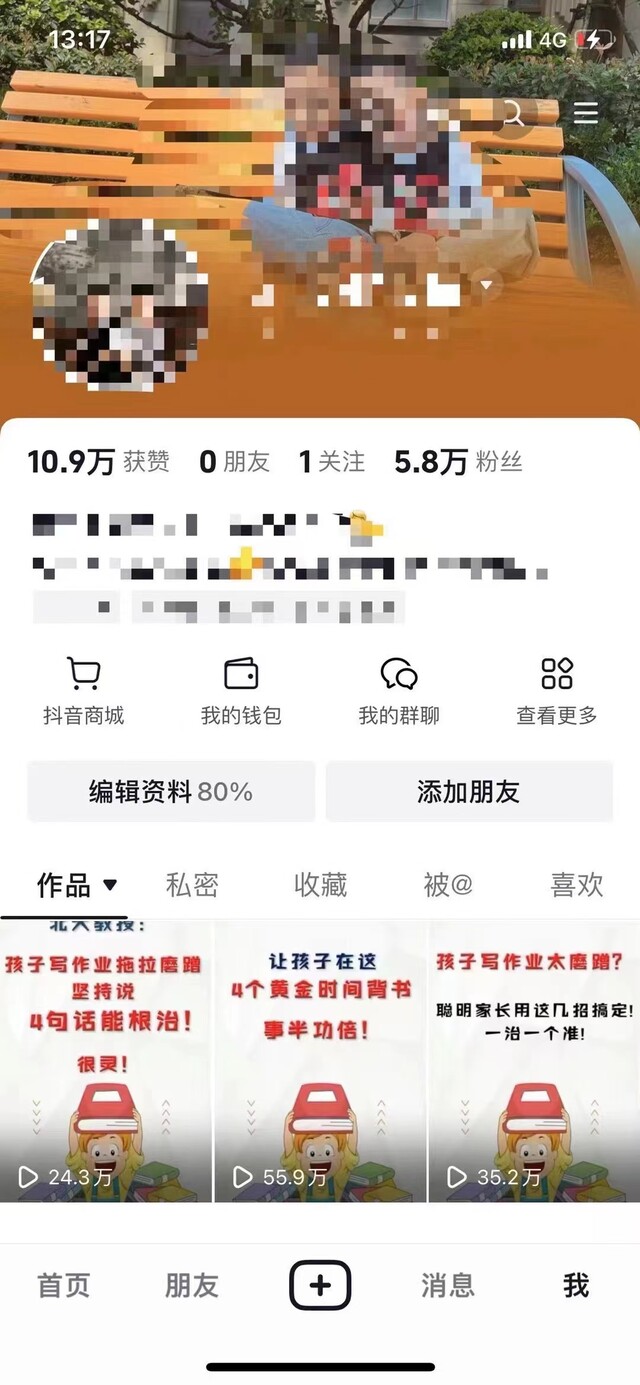The height and width of the screenshot is (1385, 640).
Task: Tap 查看更多 to see more
Action: click(x=557, y=691)
